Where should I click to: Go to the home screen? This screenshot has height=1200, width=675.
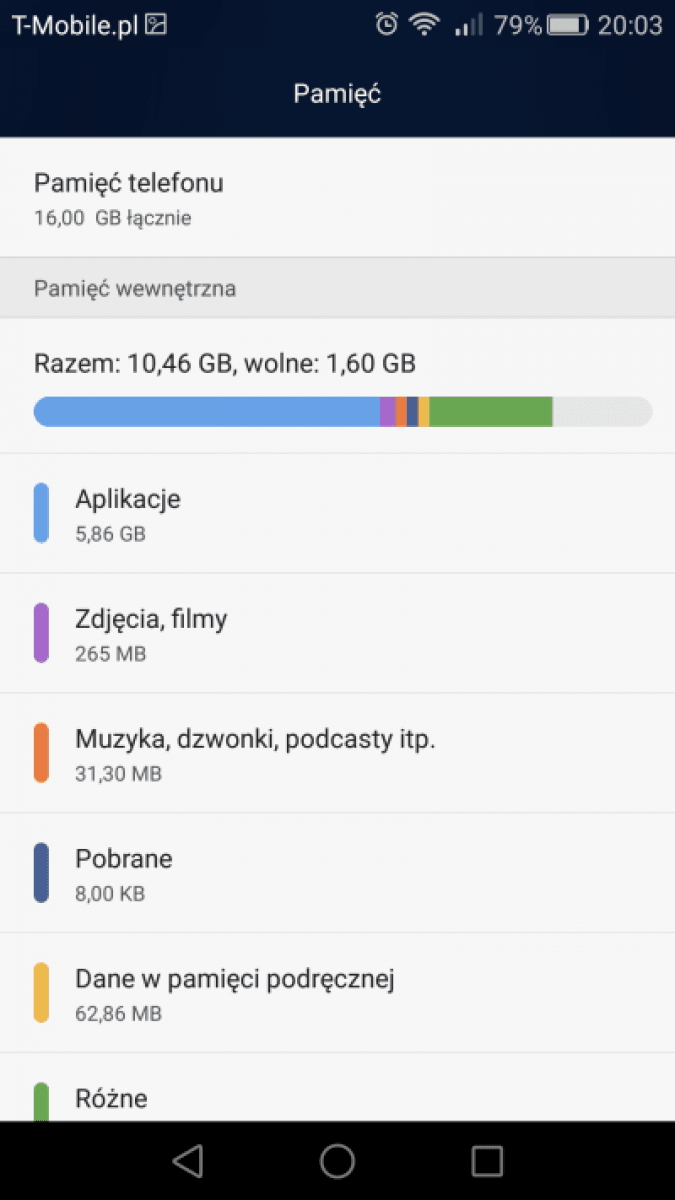pyautogui.click(x=337, y=1161)
